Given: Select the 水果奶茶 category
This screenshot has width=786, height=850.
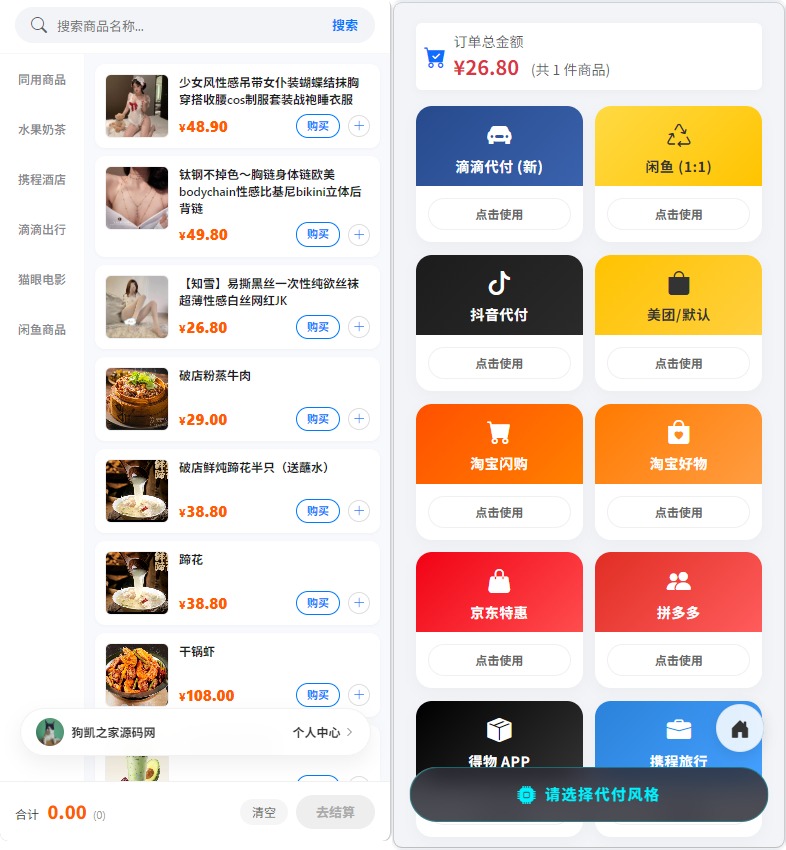Looking at the screenshot, I should point(42,130).
